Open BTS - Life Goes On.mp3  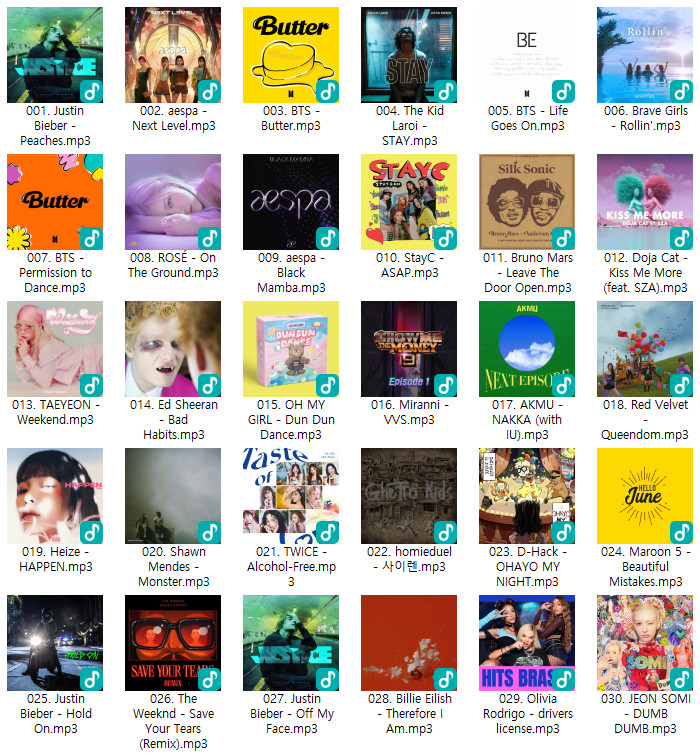pos(527,55)
